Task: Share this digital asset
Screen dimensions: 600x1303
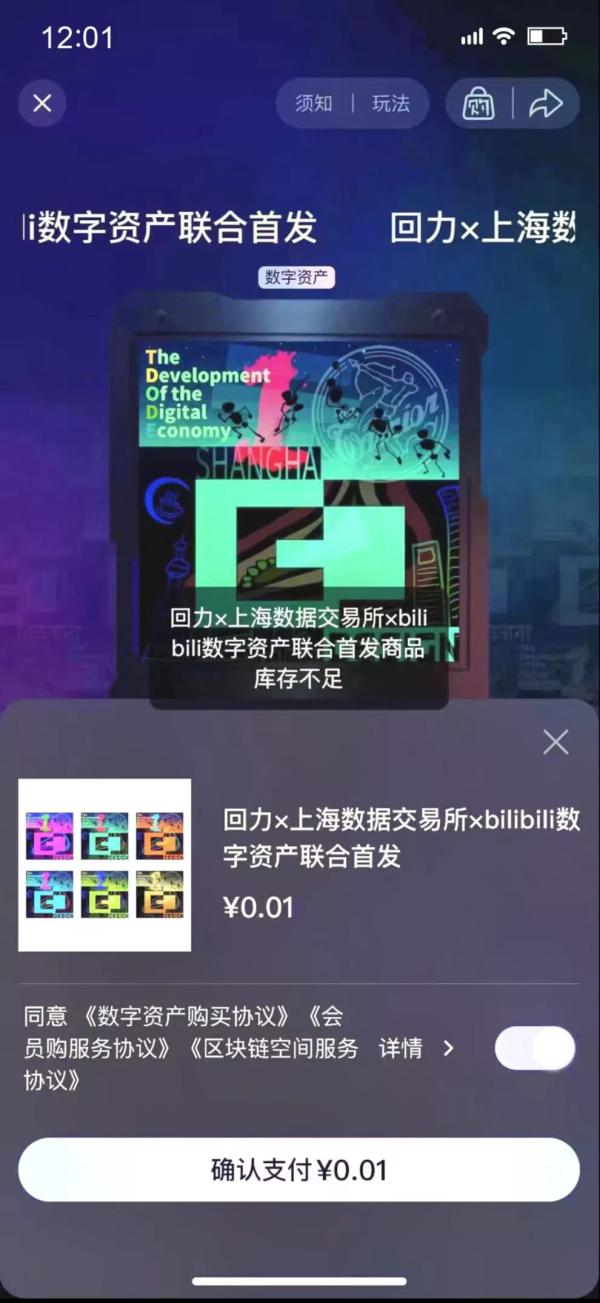Action: pyautogui.click(x=546, y=103)
